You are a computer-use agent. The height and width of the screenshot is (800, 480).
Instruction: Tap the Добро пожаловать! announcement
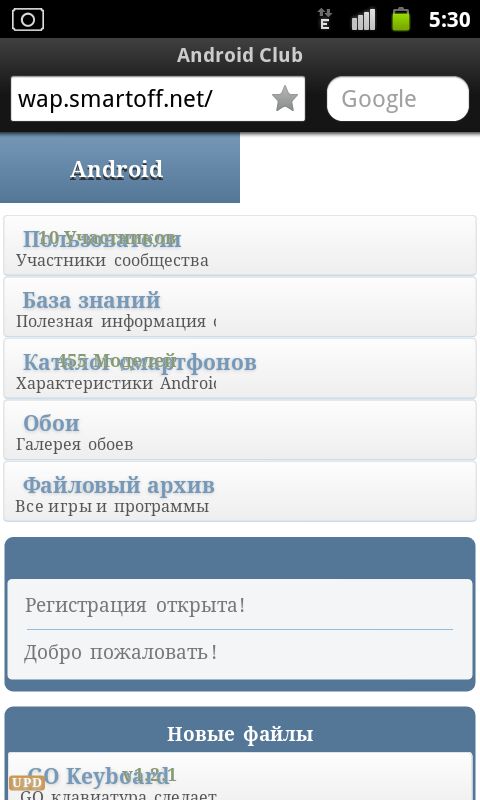point(121,653)
